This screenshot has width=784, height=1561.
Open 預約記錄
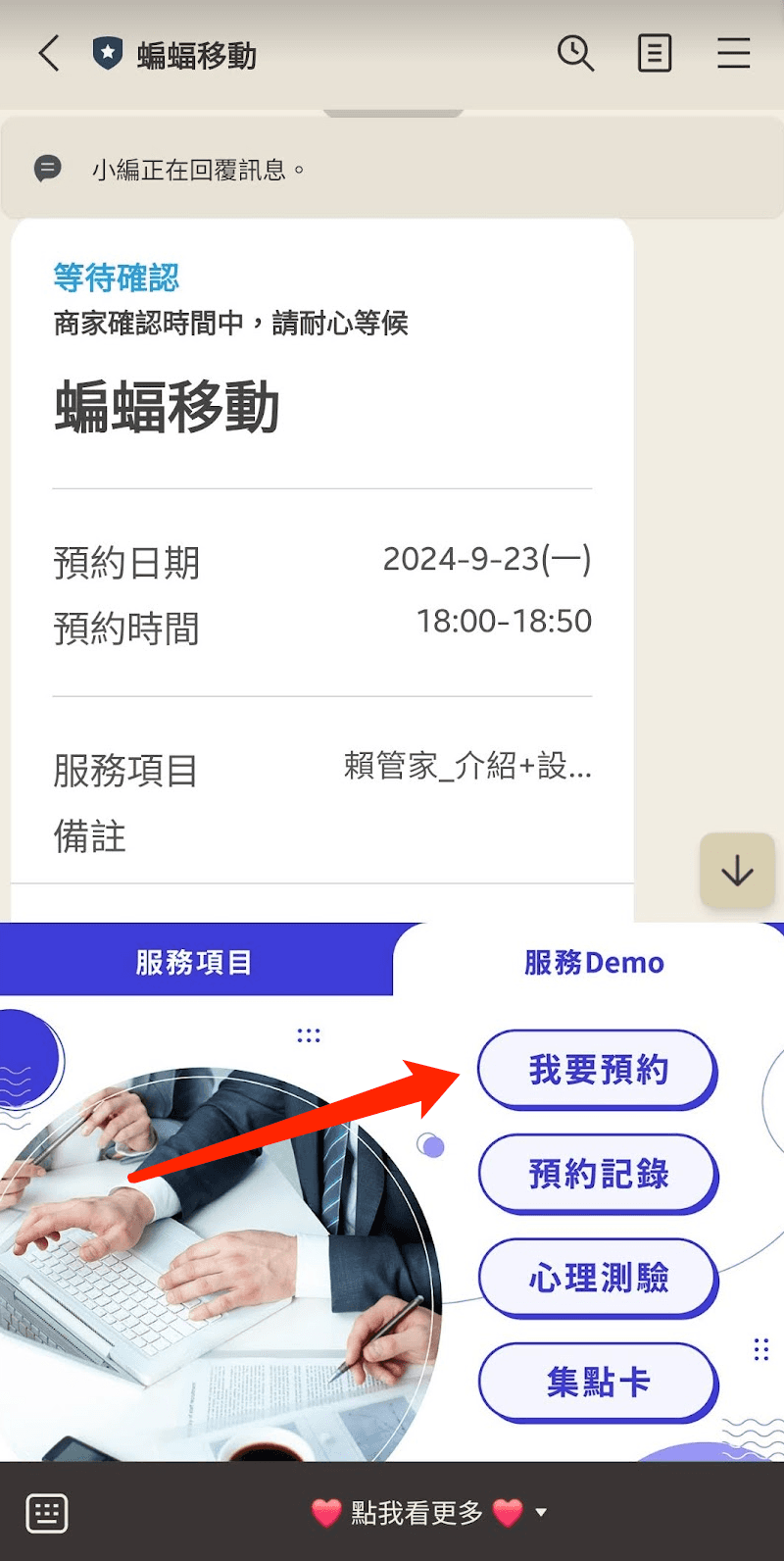598,1173
